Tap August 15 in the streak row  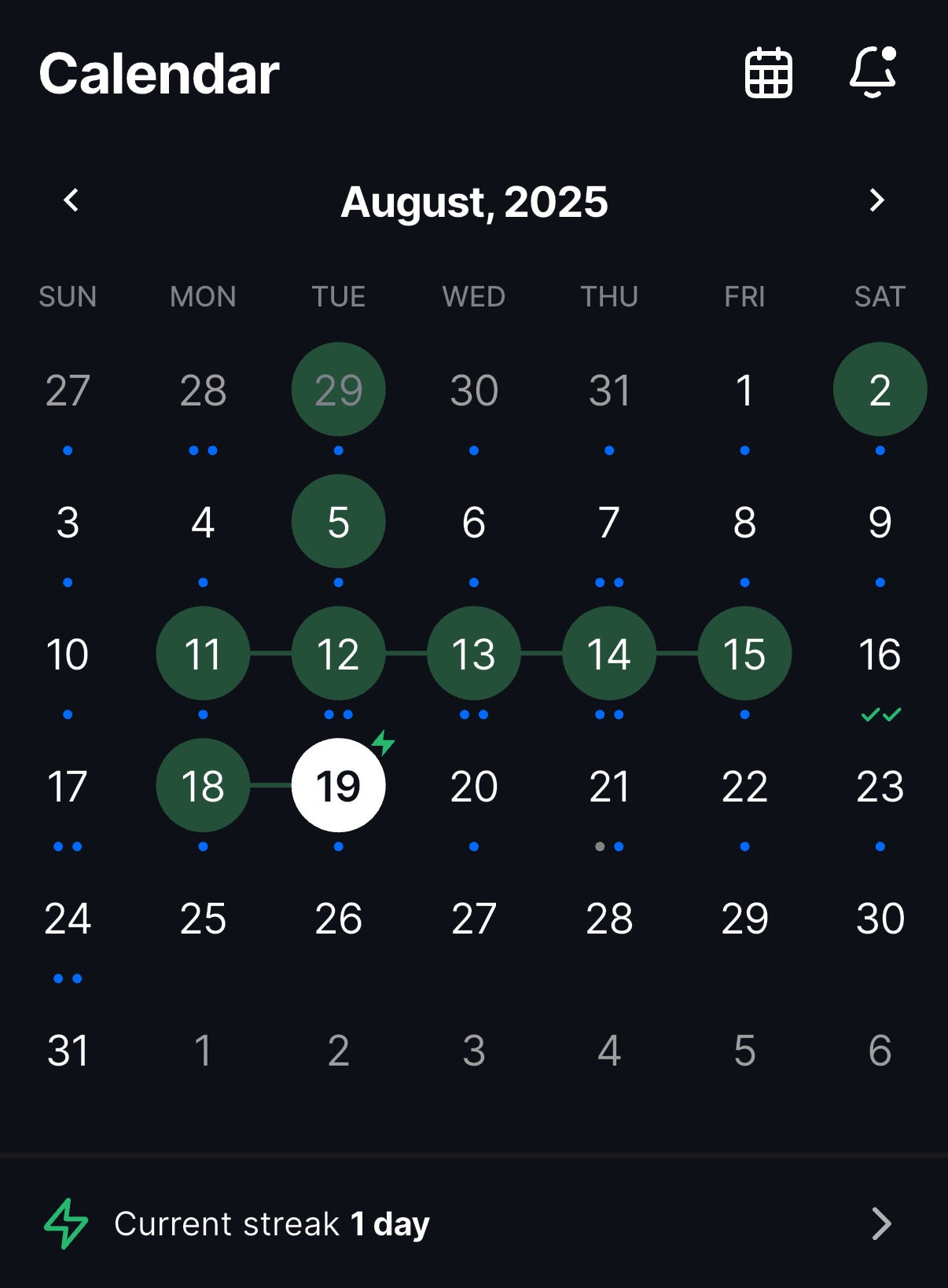tap(744, 653)
